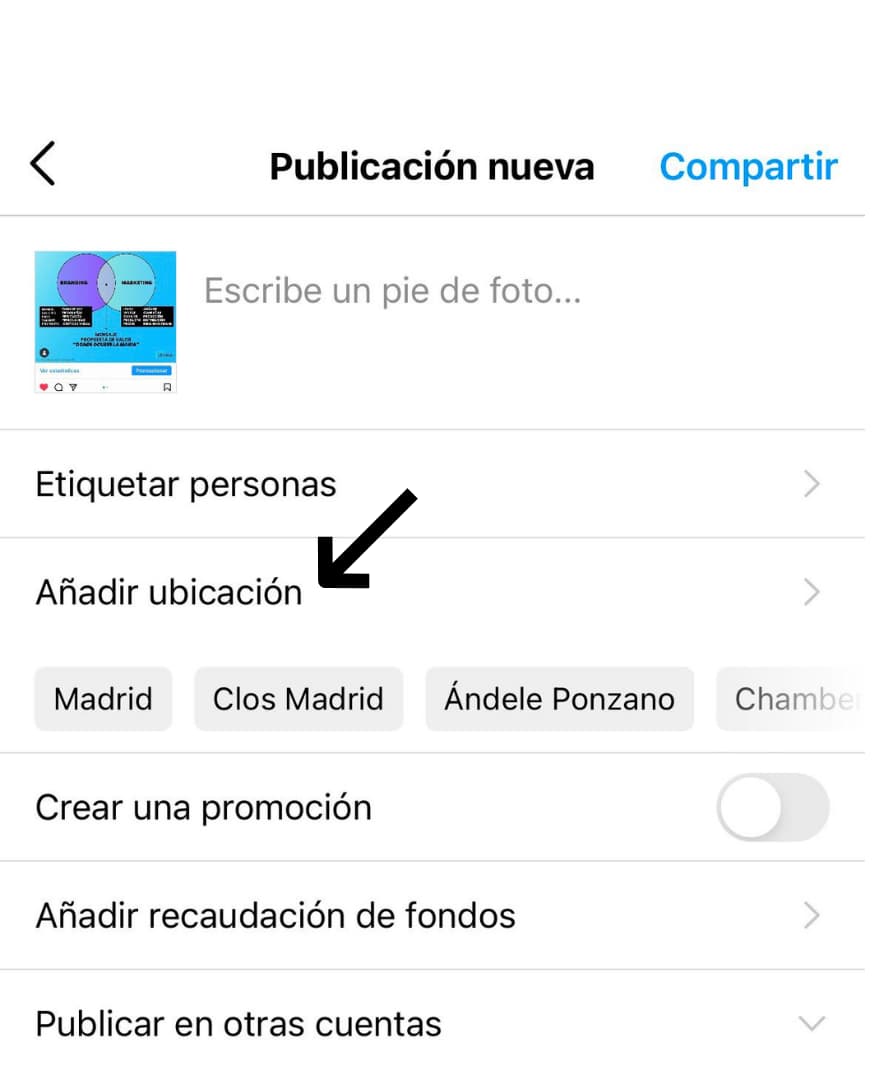
Task: Open the post image thumbnail
Action: coord(105,322)
